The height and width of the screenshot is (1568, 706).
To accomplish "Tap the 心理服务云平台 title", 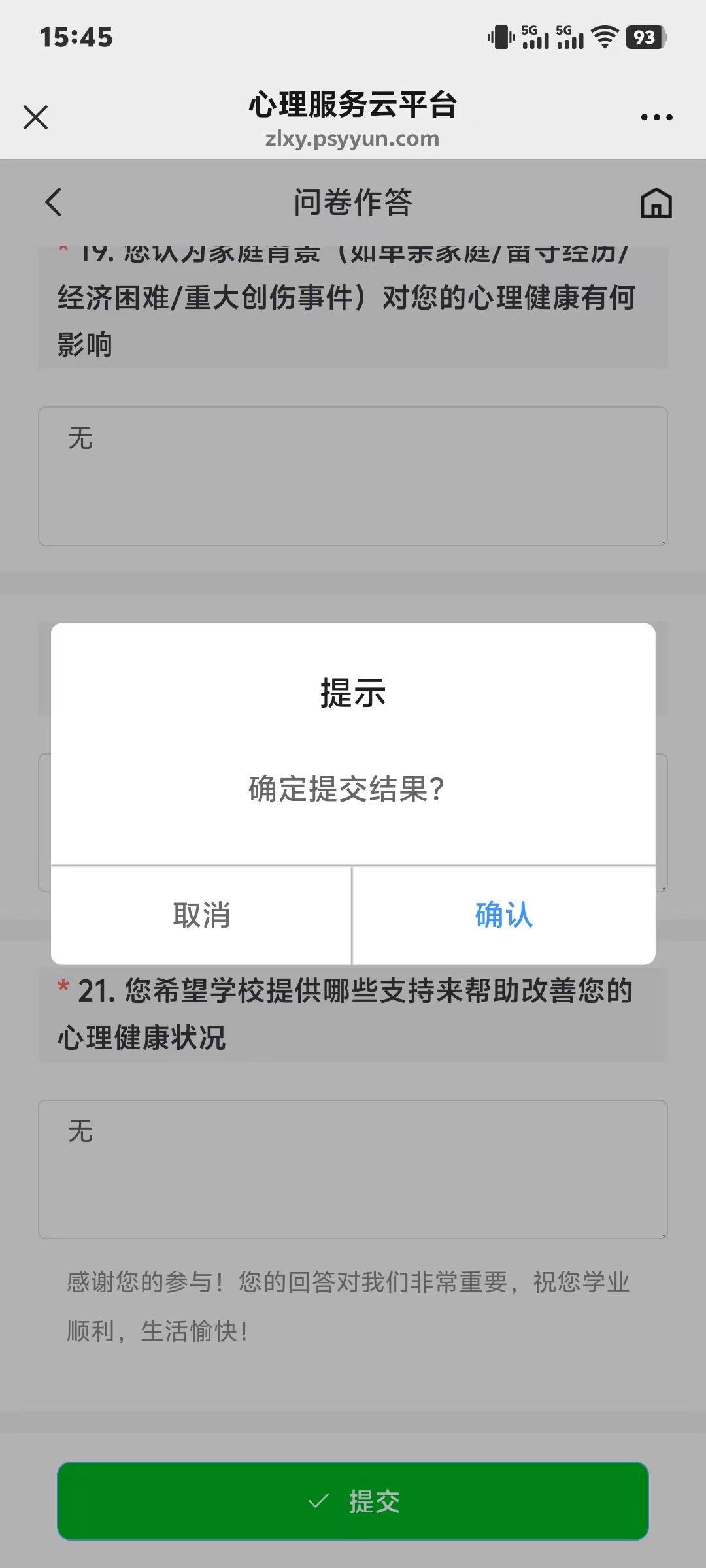I will (353, 105).
